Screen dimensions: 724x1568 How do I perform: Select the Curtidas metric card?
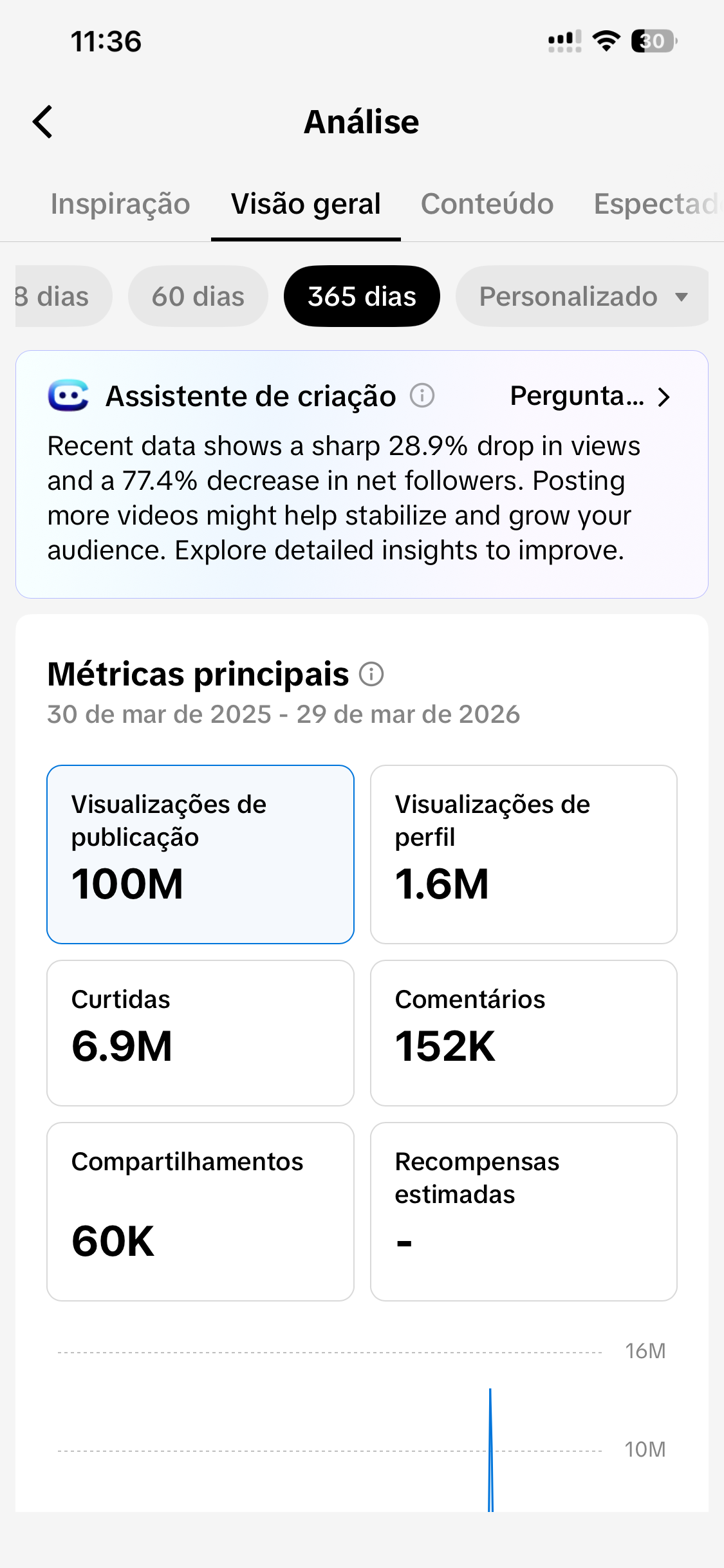click(x=200, y=1032)
